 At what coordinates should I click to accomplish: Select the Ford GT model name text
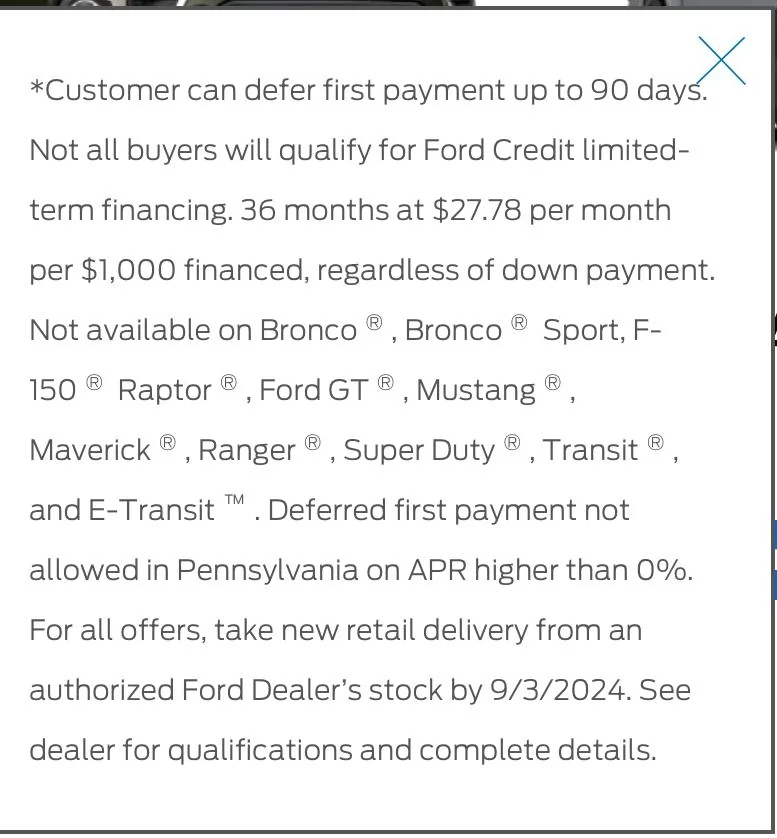(x=316, y=390)
